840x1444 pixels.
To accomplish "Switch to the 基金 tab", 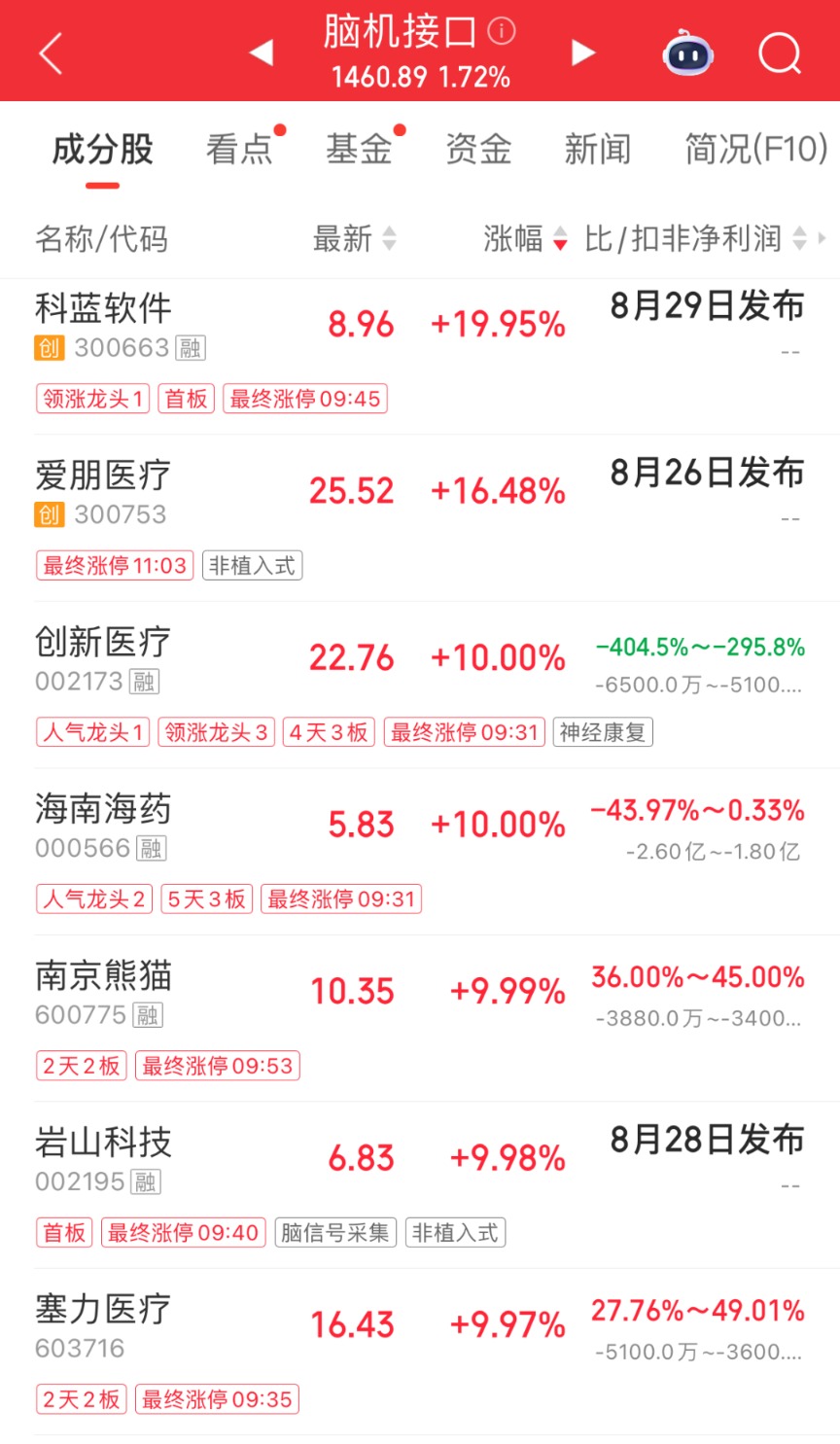I will point(359,150).
